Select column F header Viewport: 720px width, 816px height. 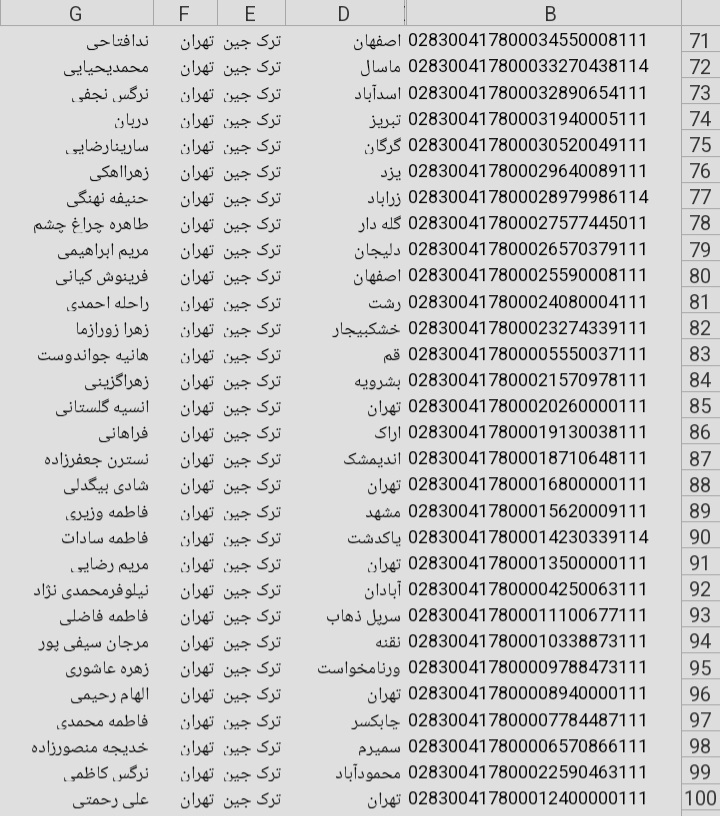pyautogui.click(x=184, y=13)
